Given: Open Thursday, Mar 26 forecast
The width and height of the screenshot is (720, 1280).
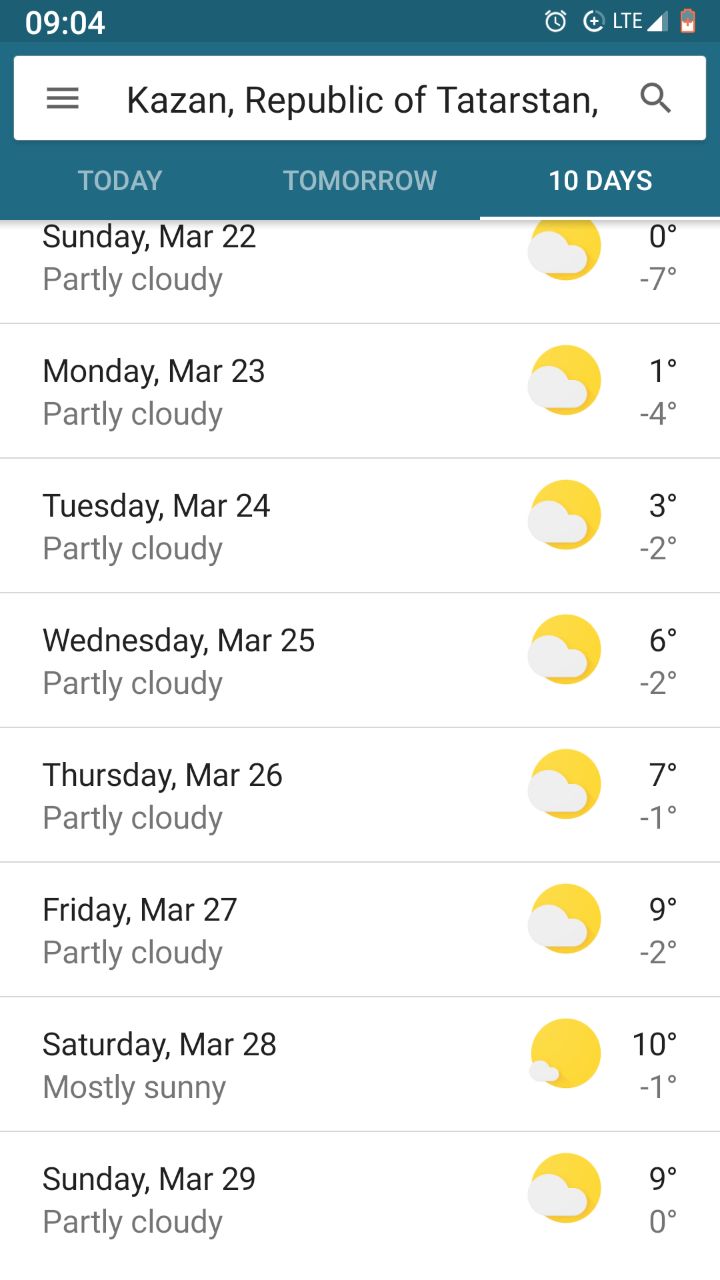Looking at the screenshot, I should coord(360,795).
